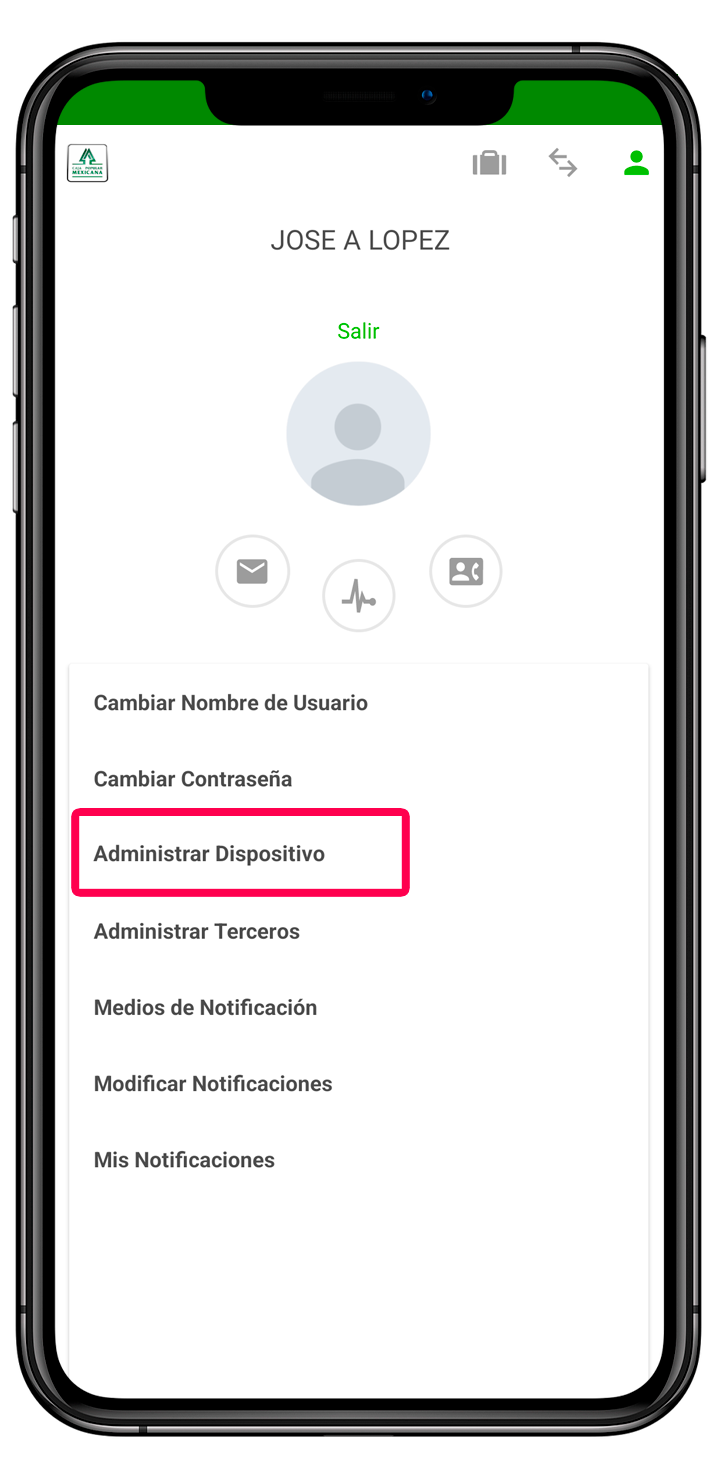Open the transfers arrows icon
This screenshot has height=1480, width=720.
[x=563, y=163]
